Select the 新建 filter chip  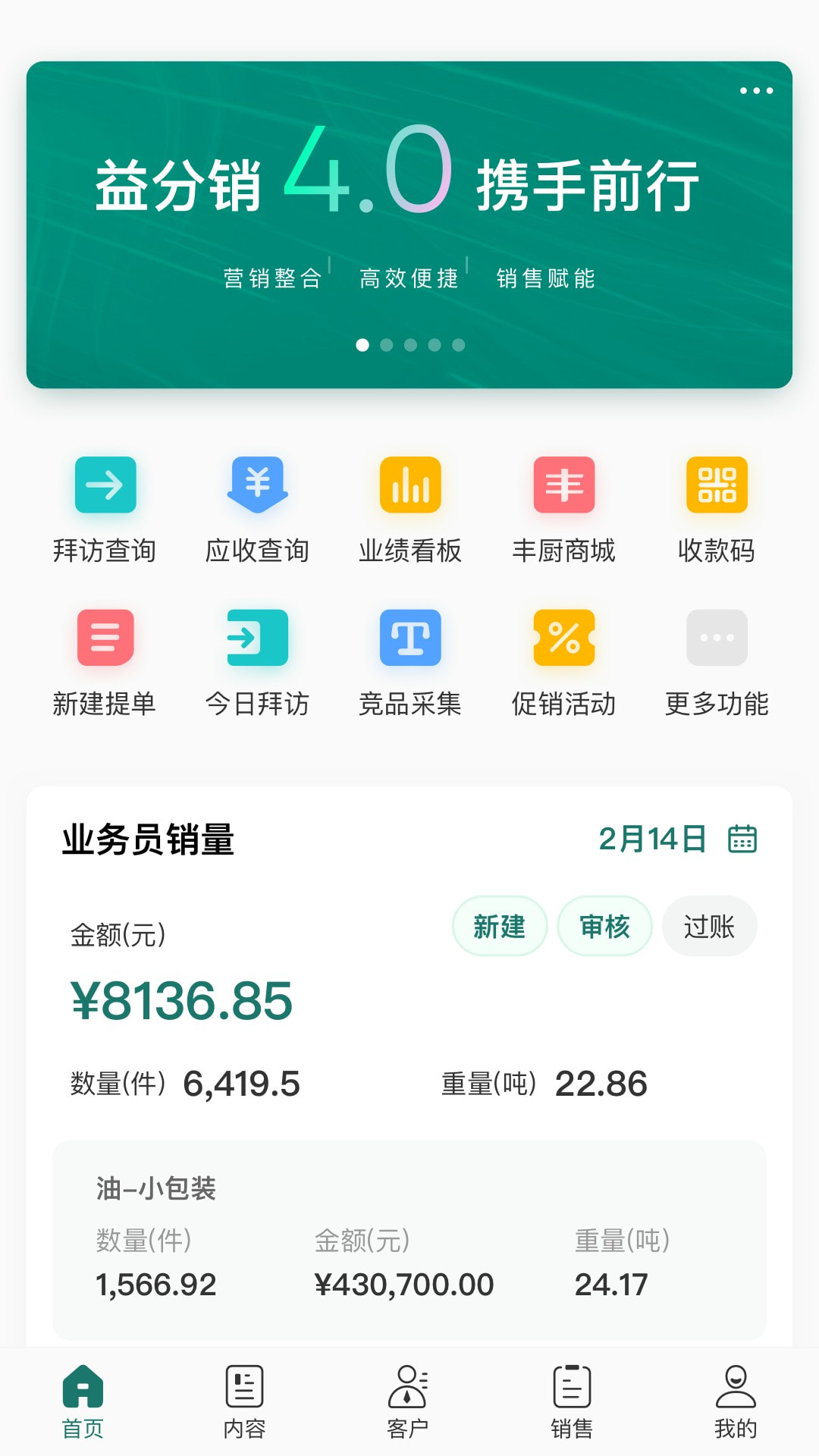point(500,926)
